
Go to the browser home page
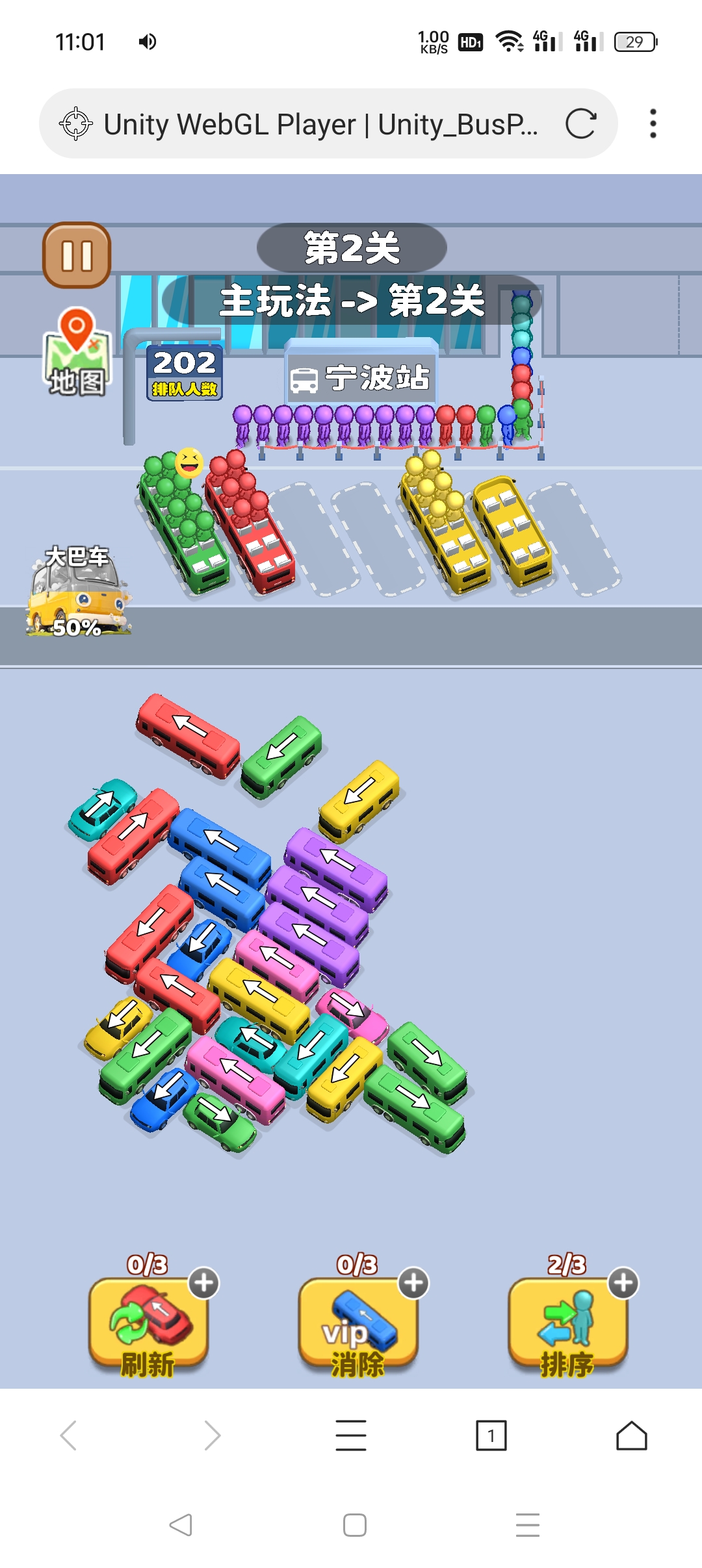coord(631,1435)
